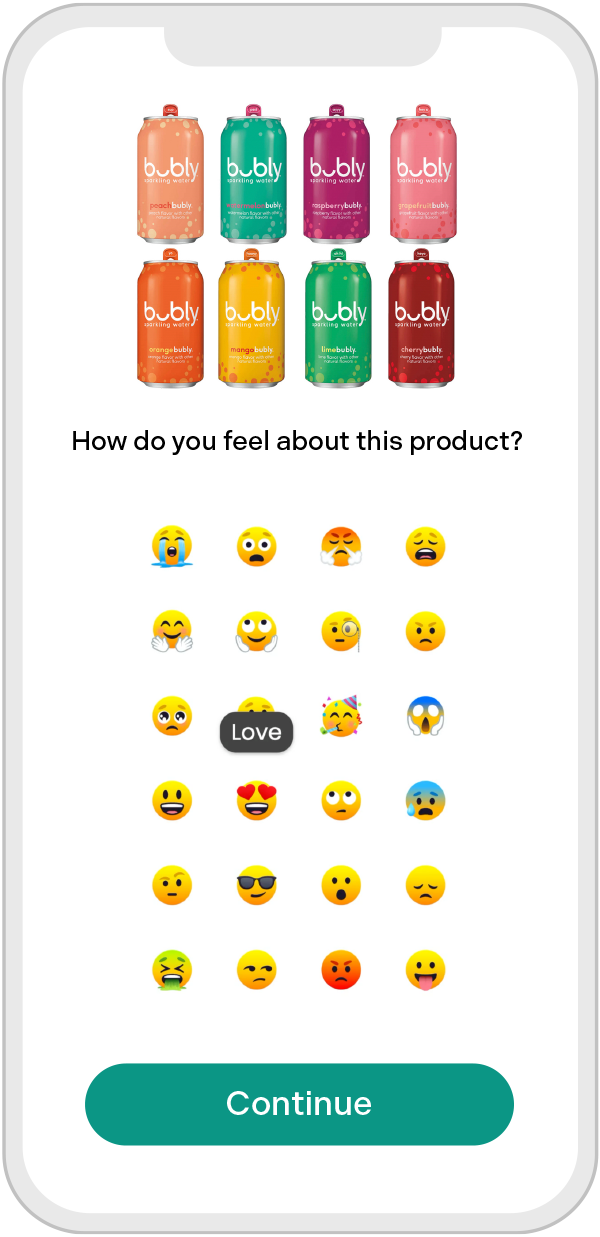Pick the pleading teary-eyed emoji
The height and width of the screenshot is (1237, 600).
point(172,716)
